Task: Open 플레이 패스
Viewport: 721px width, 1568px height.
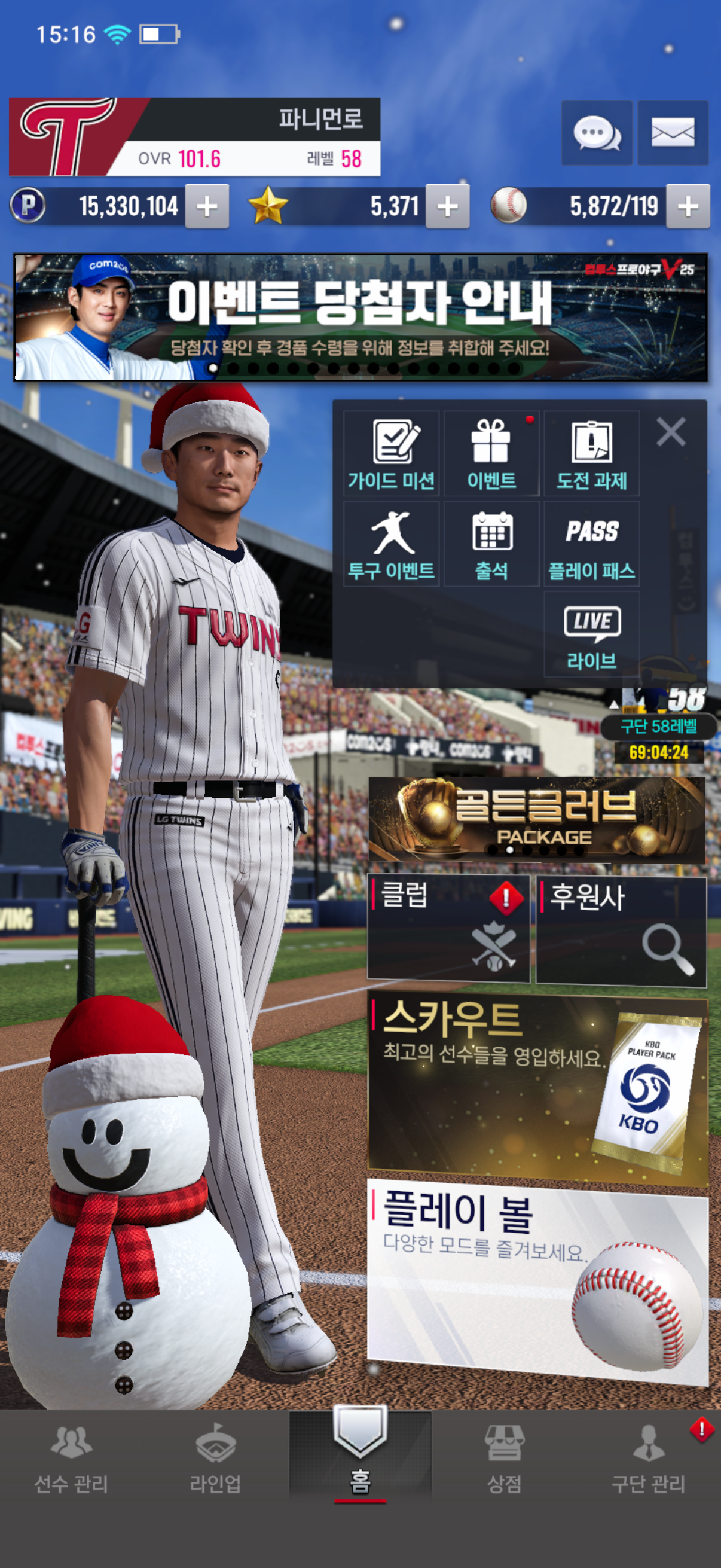Action: point(591,544)
